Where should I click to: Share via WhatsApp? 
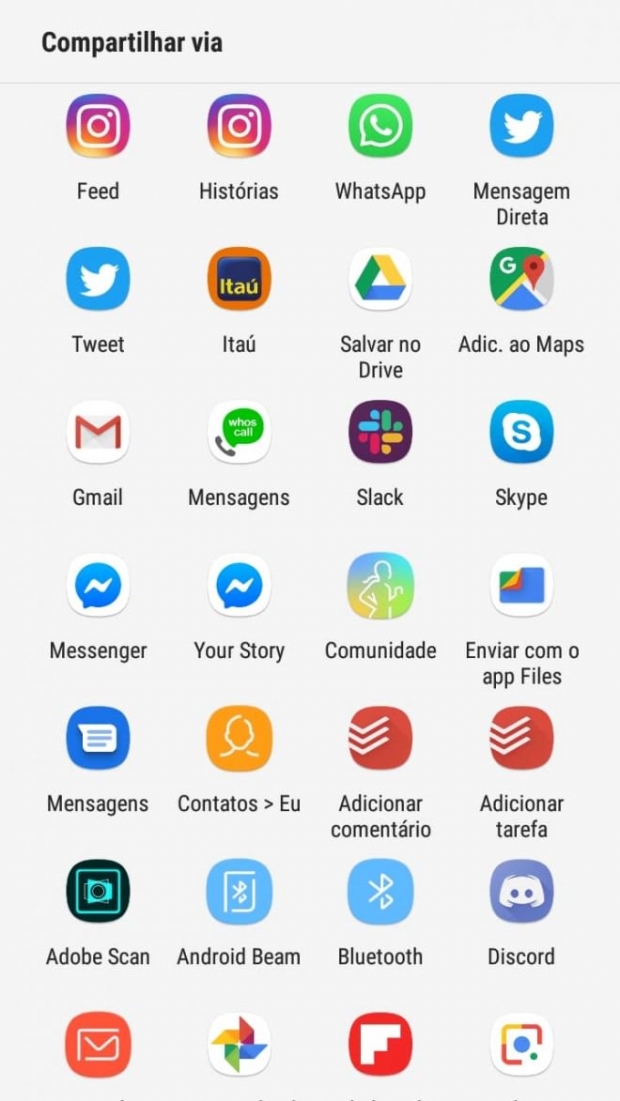pyautogui.click(x=380, y=127)
